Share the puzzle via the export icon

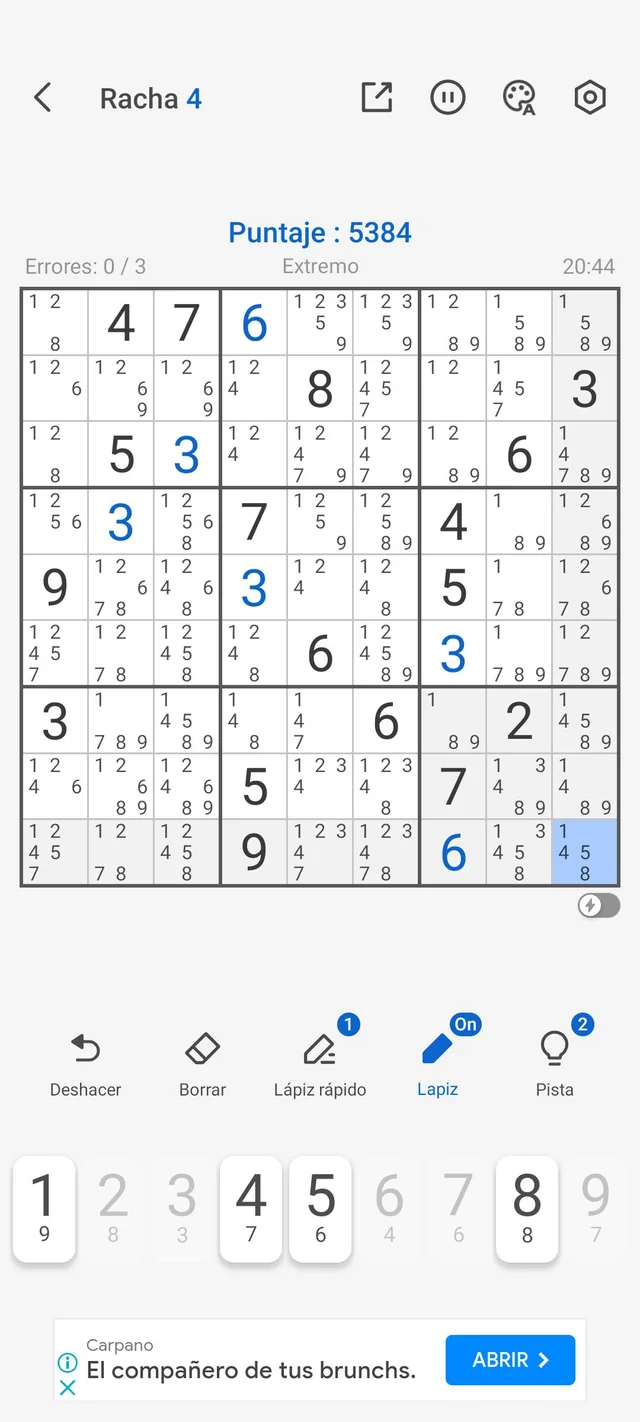377,97
